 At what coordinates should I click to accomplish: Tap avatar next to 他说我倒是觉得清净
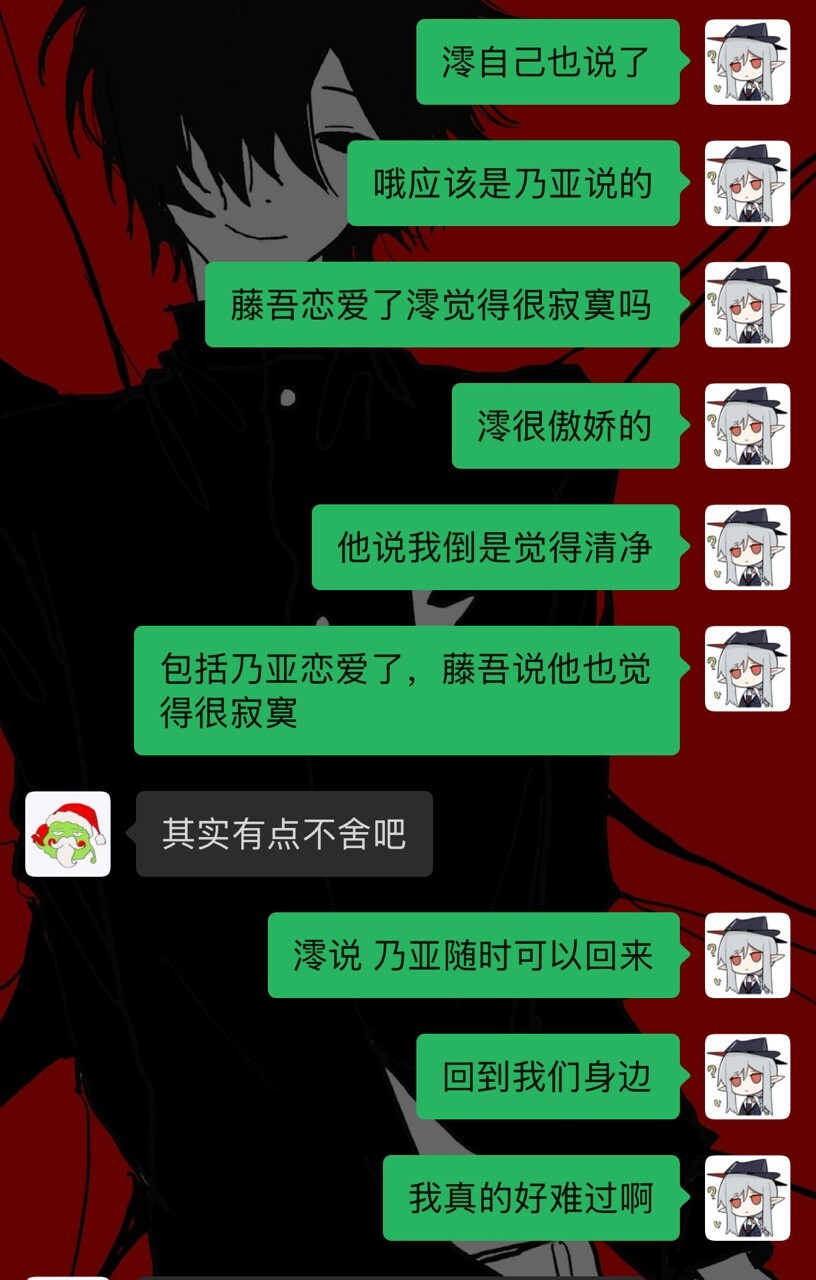(747, 547)
